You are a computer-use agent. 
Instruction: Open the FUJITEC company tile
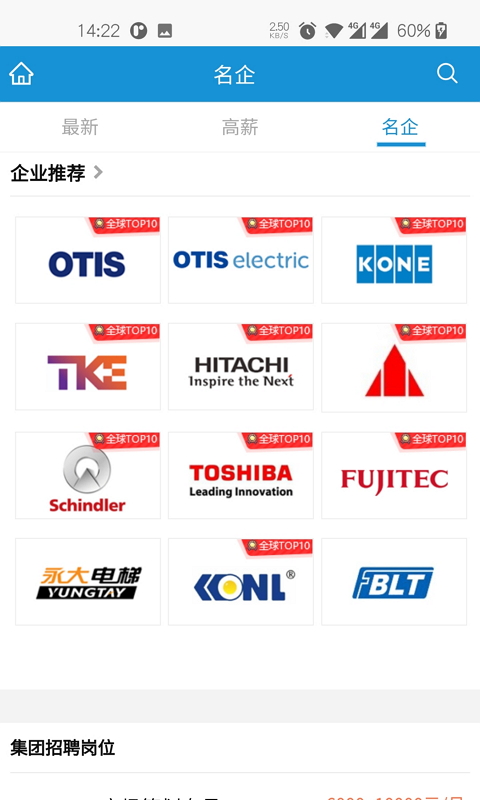(x=394, y=476)
